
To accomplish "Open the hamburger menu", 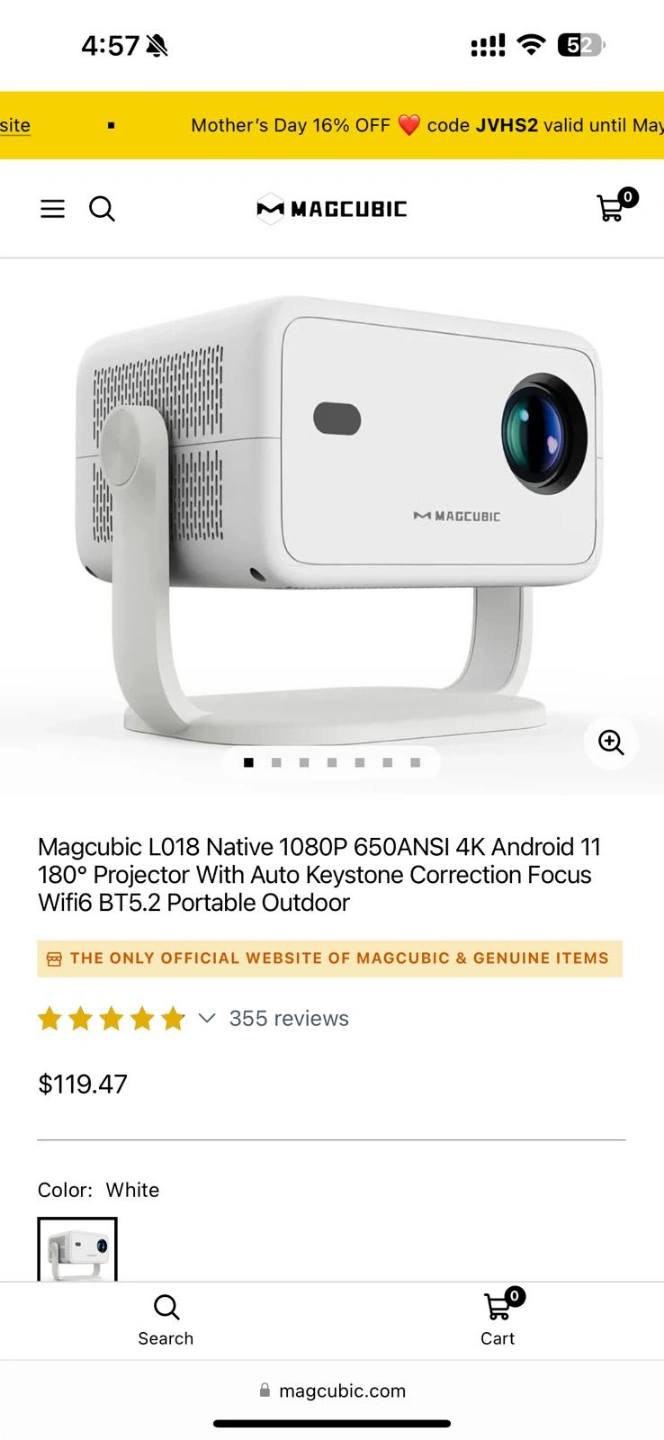I will (52, 208).
